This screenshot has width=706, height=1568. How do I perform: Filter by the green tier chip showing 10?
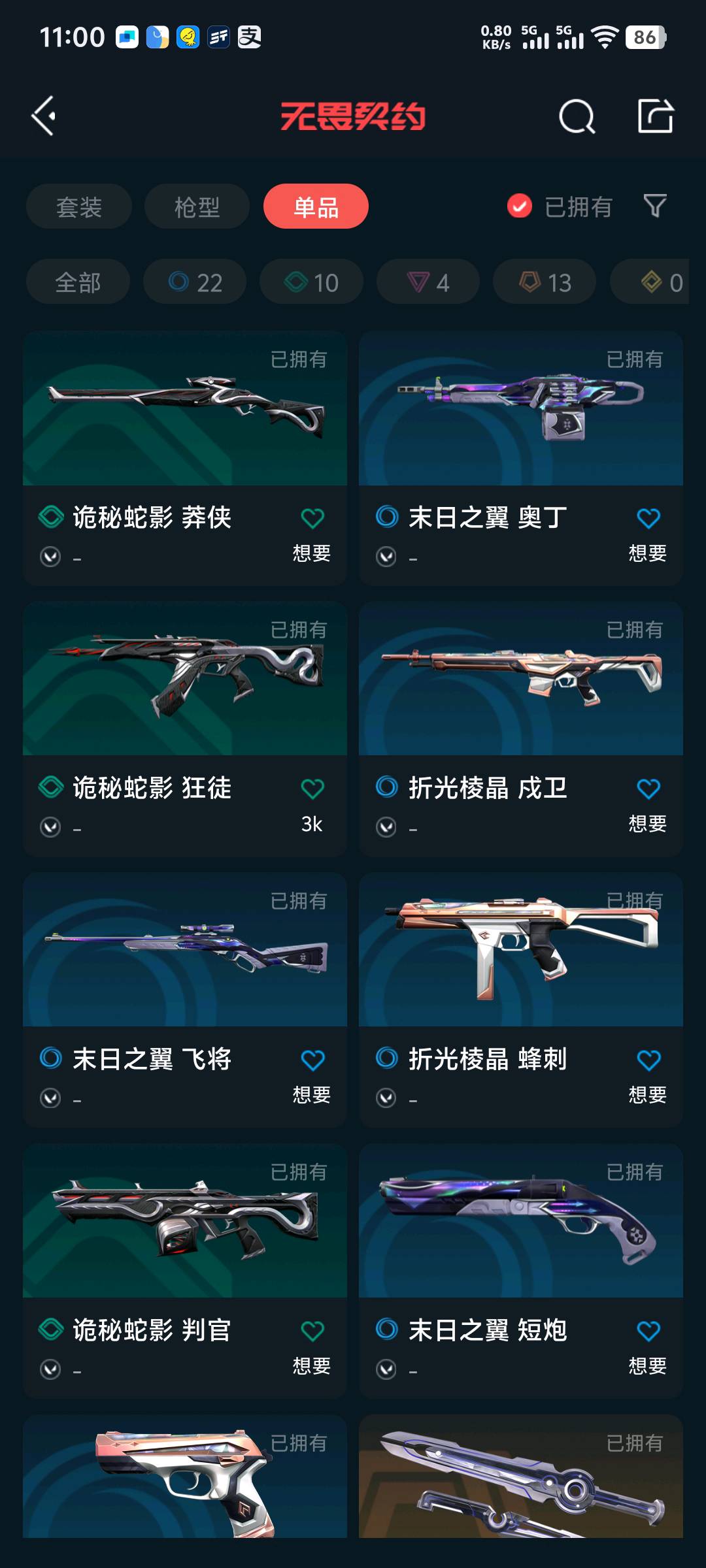click(x=311, y=282)
